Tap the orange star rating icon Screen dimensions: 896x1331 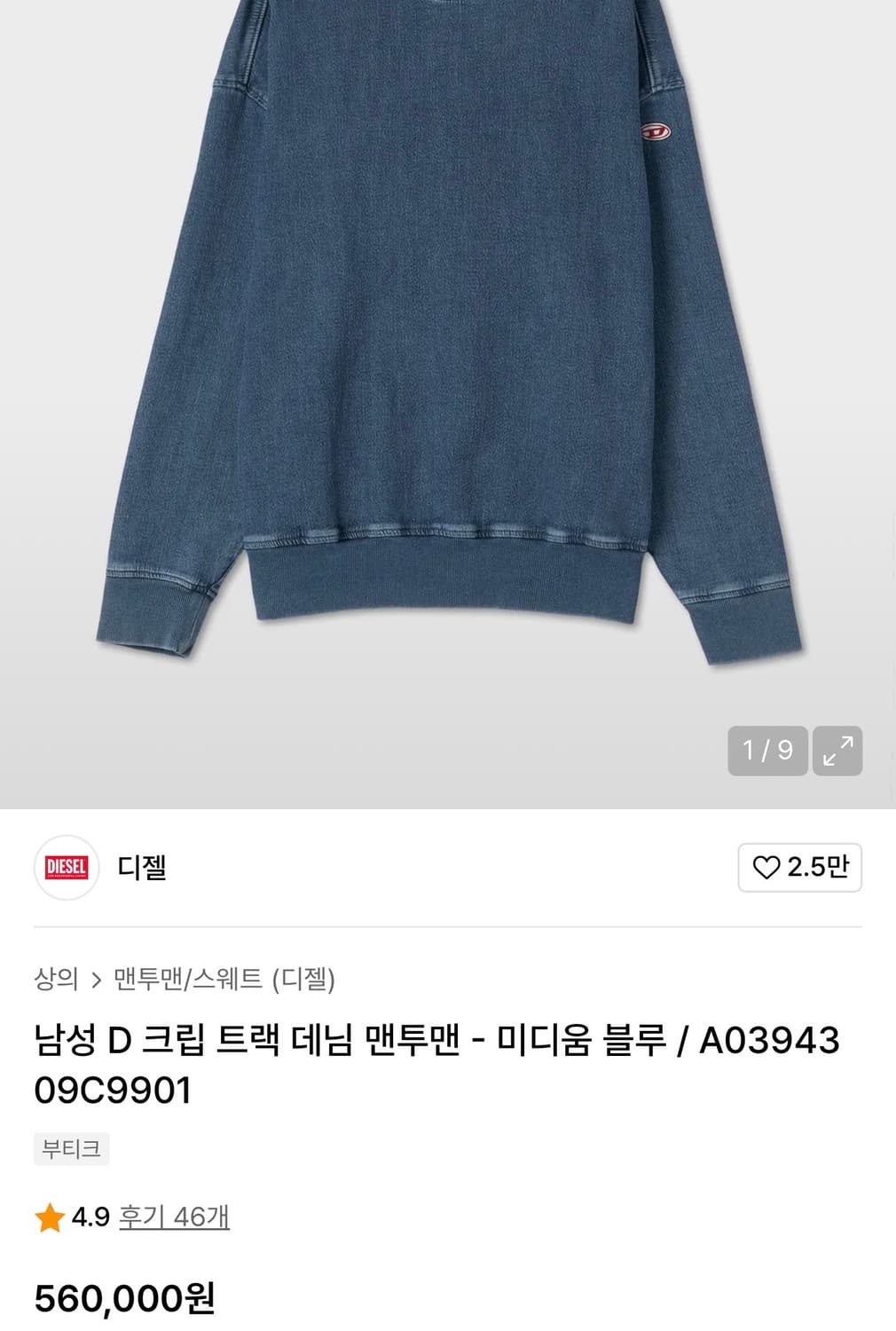point(50,1217)
